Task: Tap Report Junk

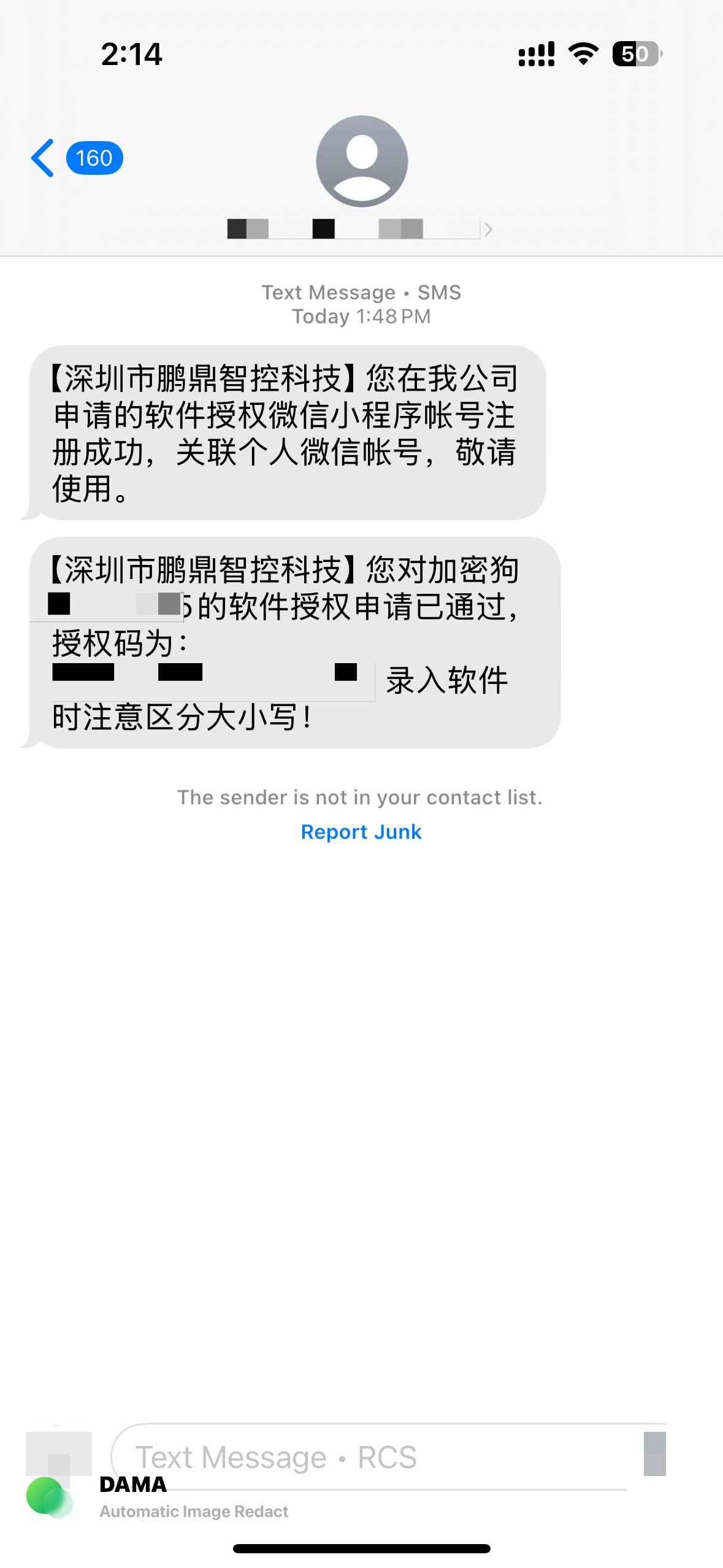Action: click(361, 831)
